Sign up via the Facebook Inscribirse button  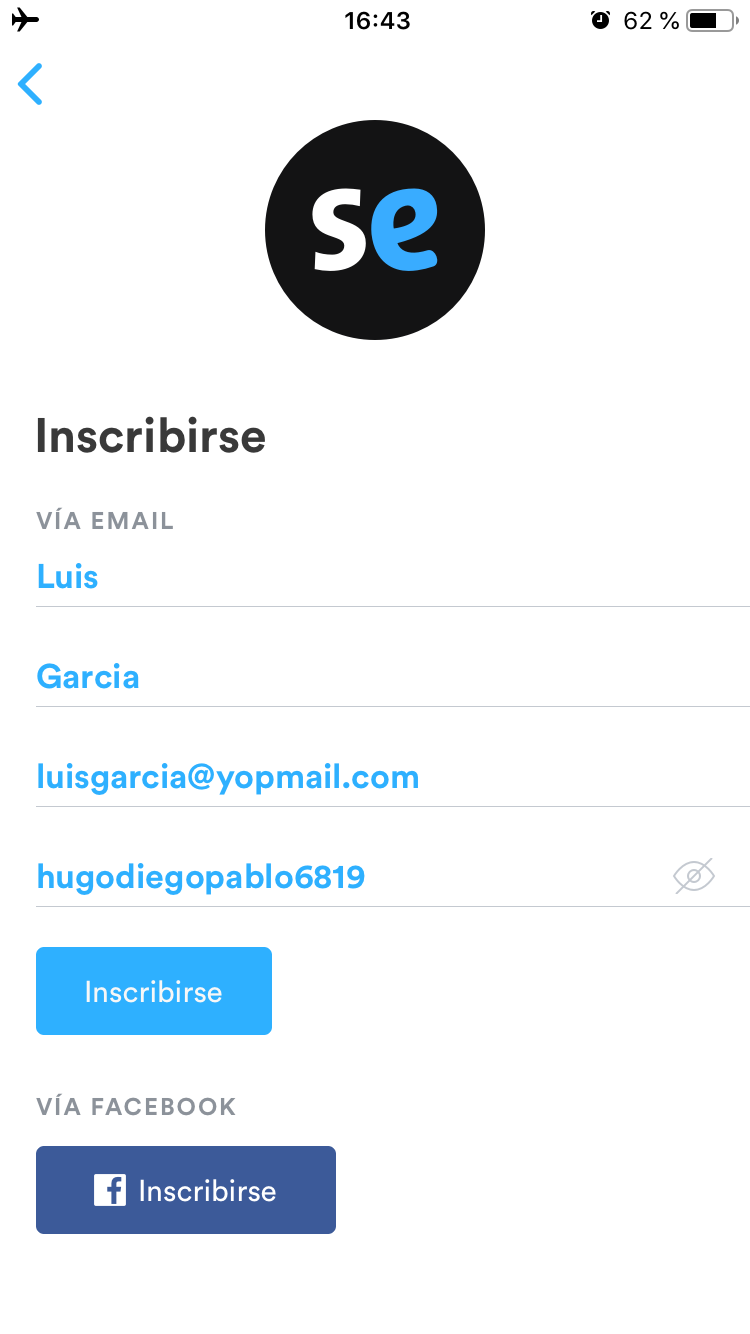(186, 1190)
